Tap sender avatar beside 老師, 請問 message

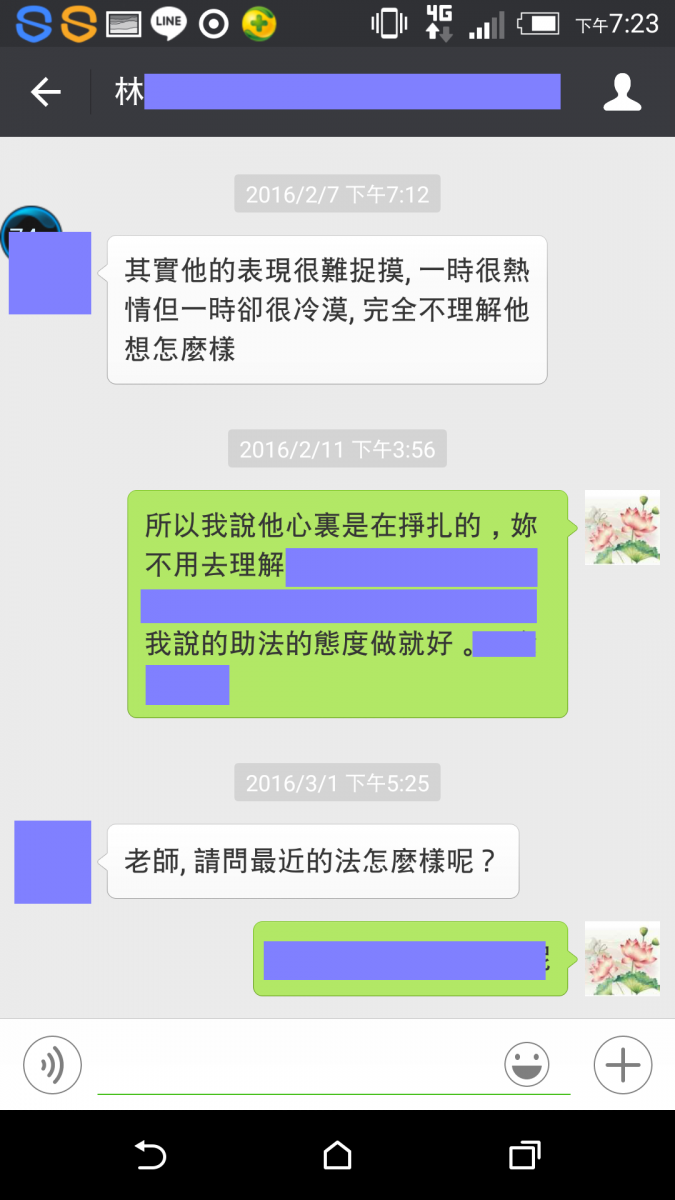pyautogui.click(x=53, y=862)
